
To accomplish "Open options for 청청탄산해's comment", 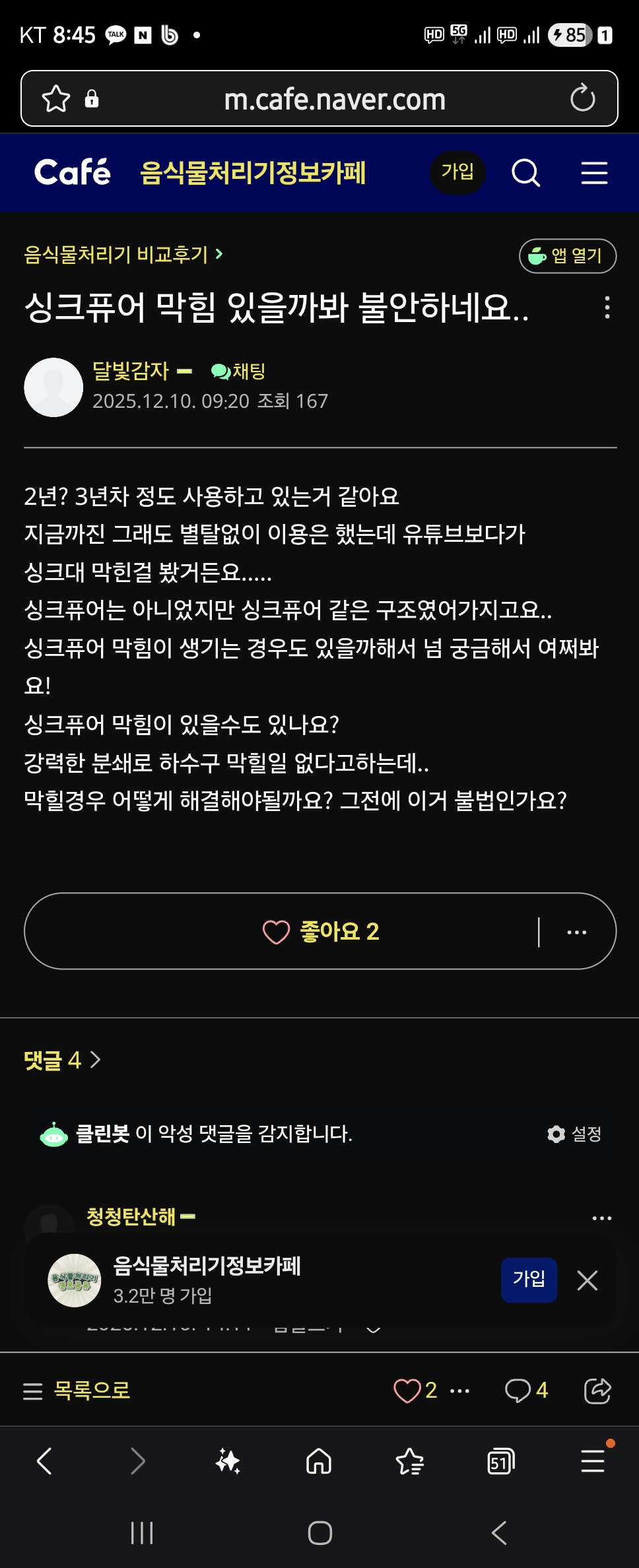I will coord(601,1218).
